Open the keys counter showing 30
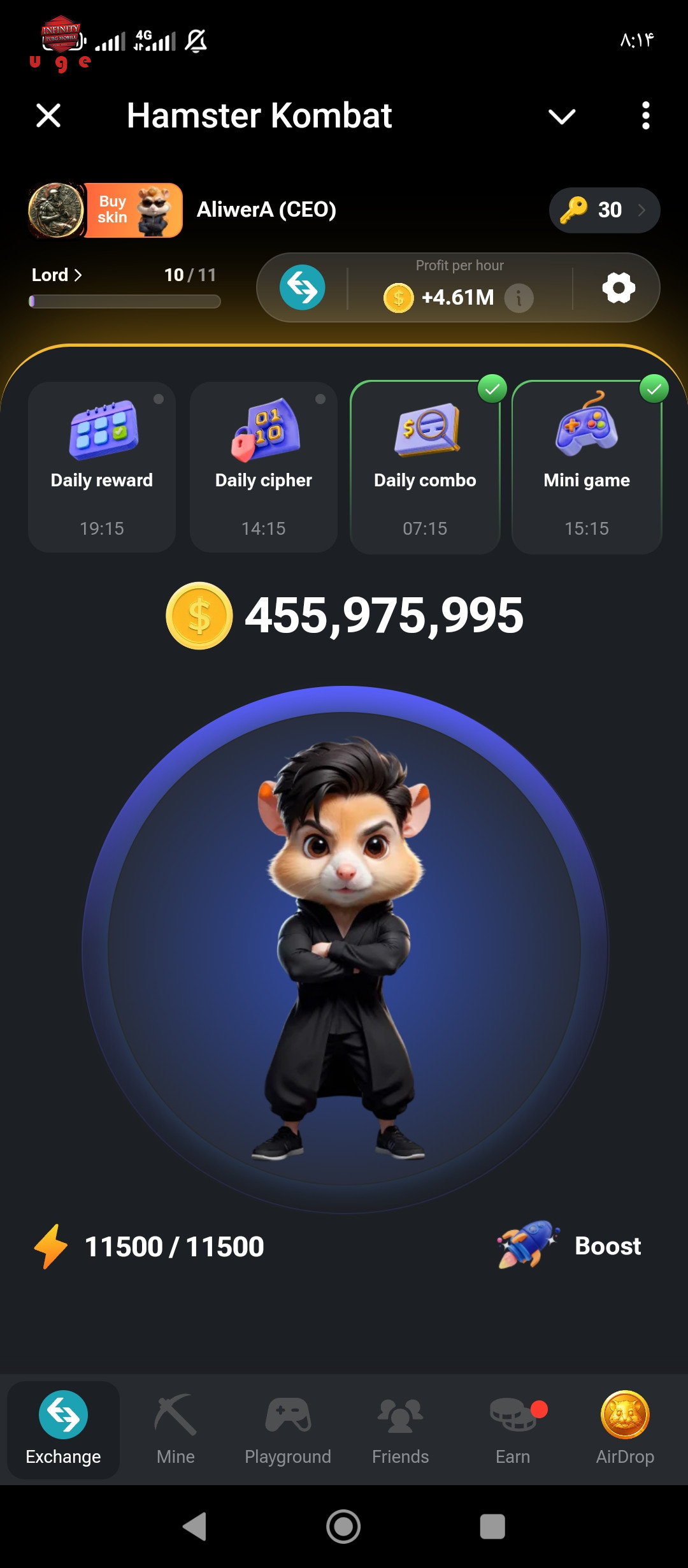Viewport: 688px width, 1568px height. (604, 210)
